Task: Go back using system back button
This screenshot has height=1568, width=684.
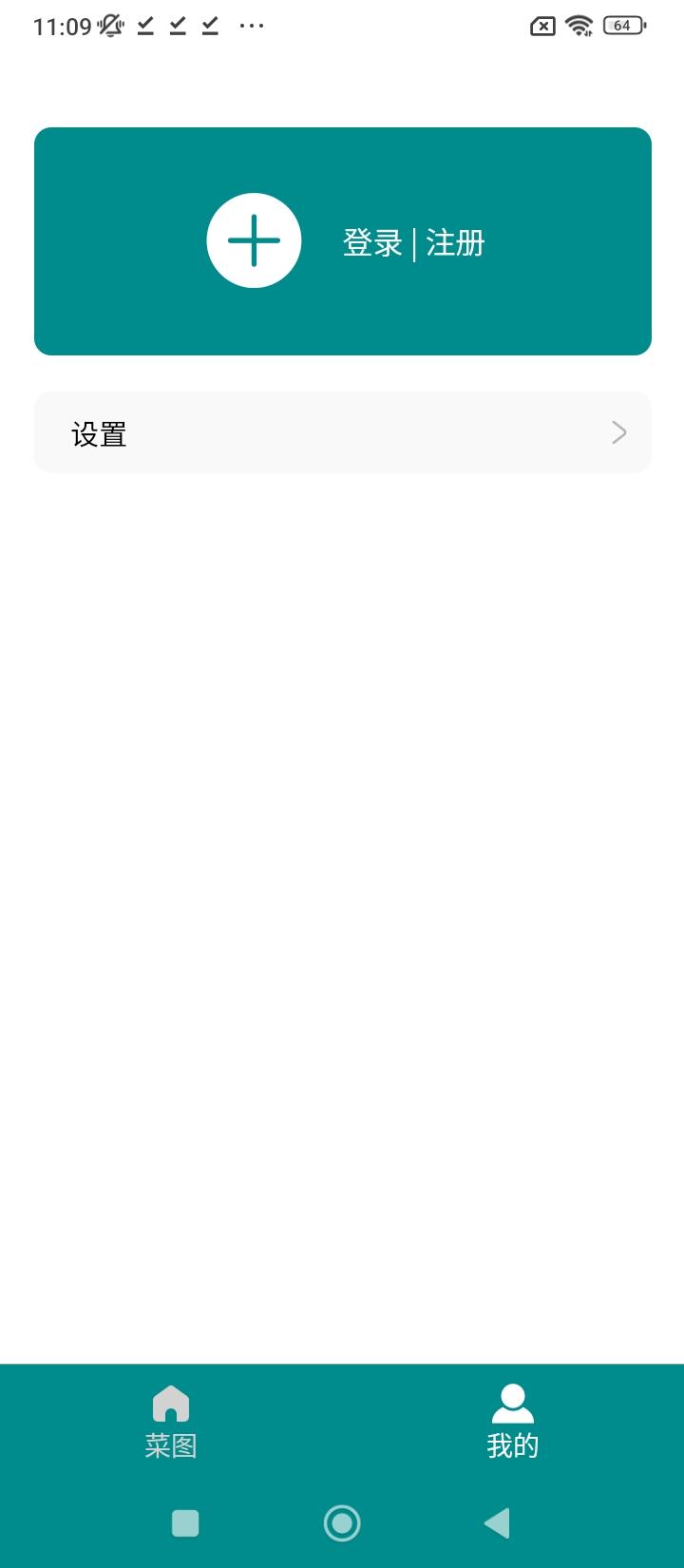Action: (497, 1522)
